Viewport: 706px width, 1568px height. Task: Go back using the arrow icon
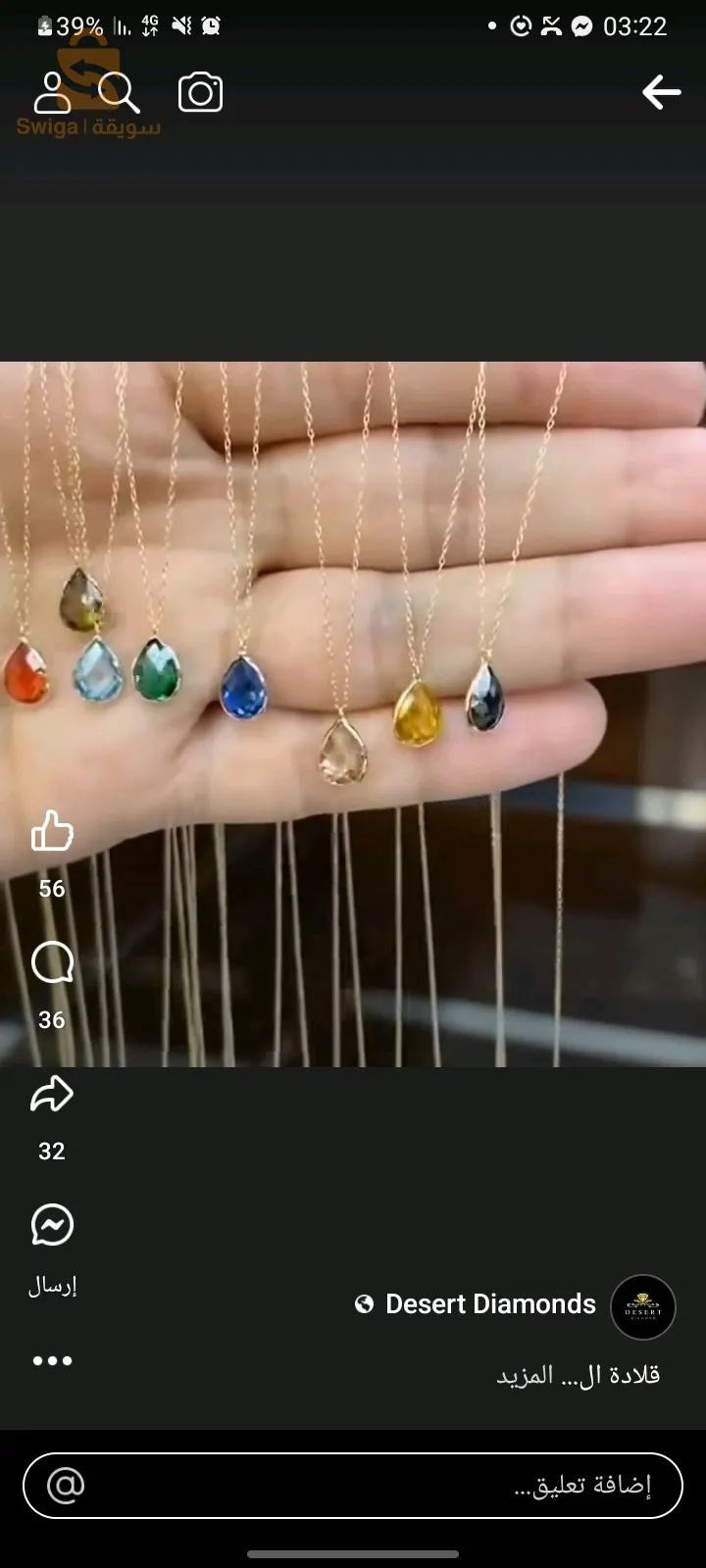pos(662,92)
